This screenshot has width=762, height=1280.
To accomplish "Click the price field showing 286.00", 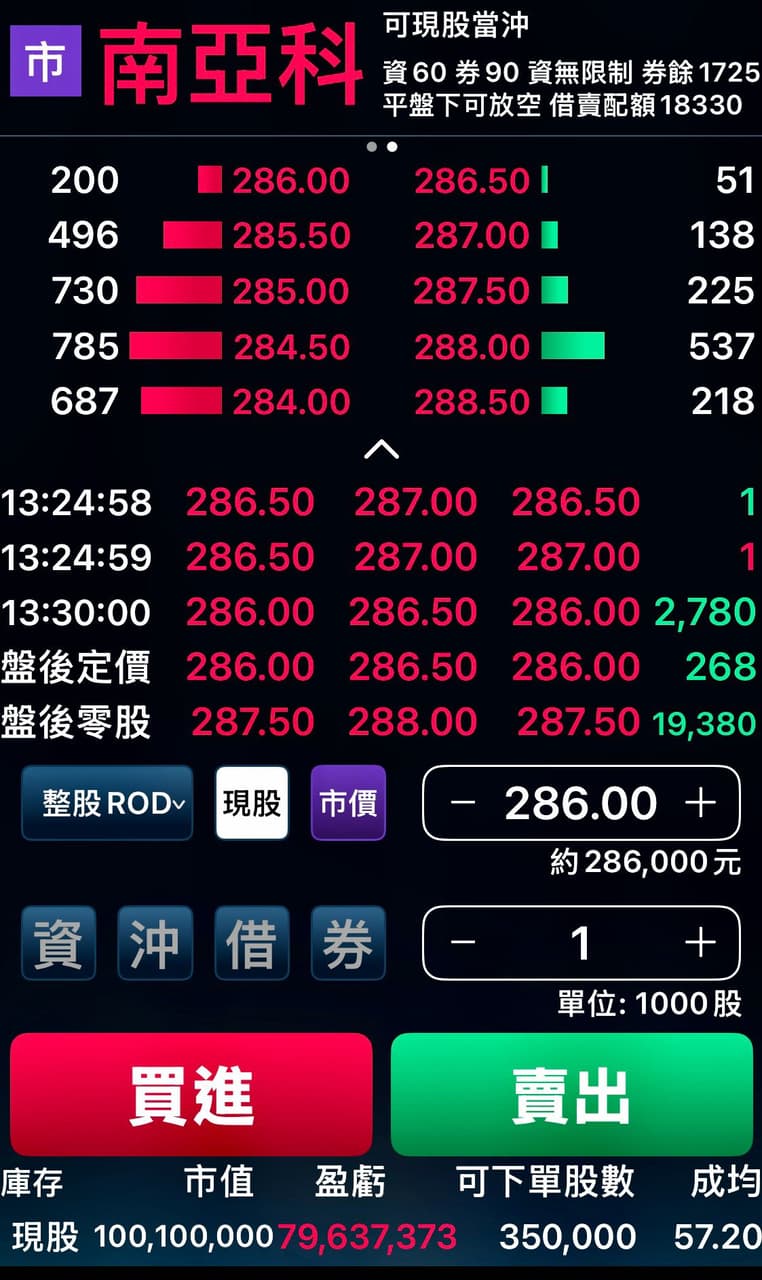I will pyautogui.click(x=582, y=802).
